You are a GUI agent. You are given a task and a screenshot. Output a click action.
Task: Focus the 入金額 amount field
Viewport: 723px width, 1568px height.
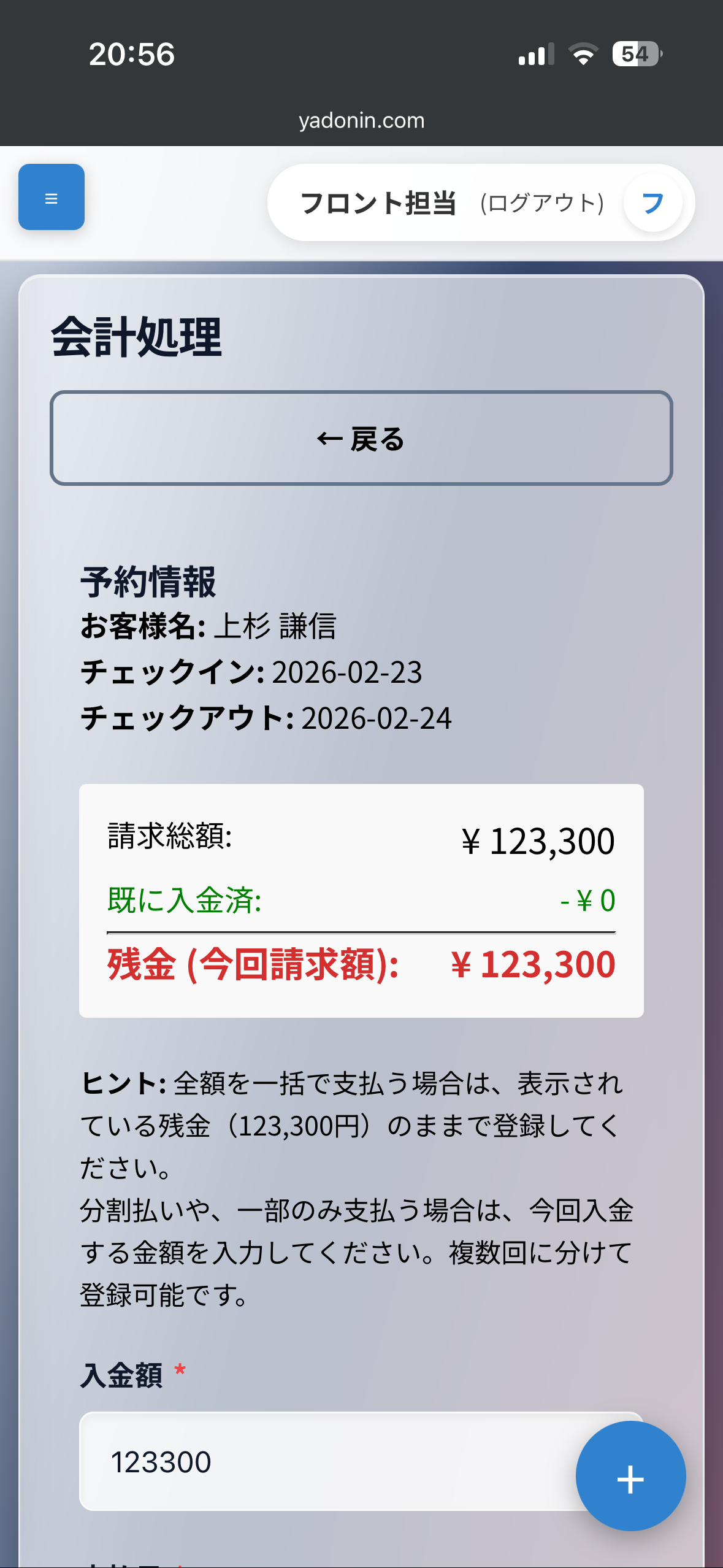coord(325,1461)
